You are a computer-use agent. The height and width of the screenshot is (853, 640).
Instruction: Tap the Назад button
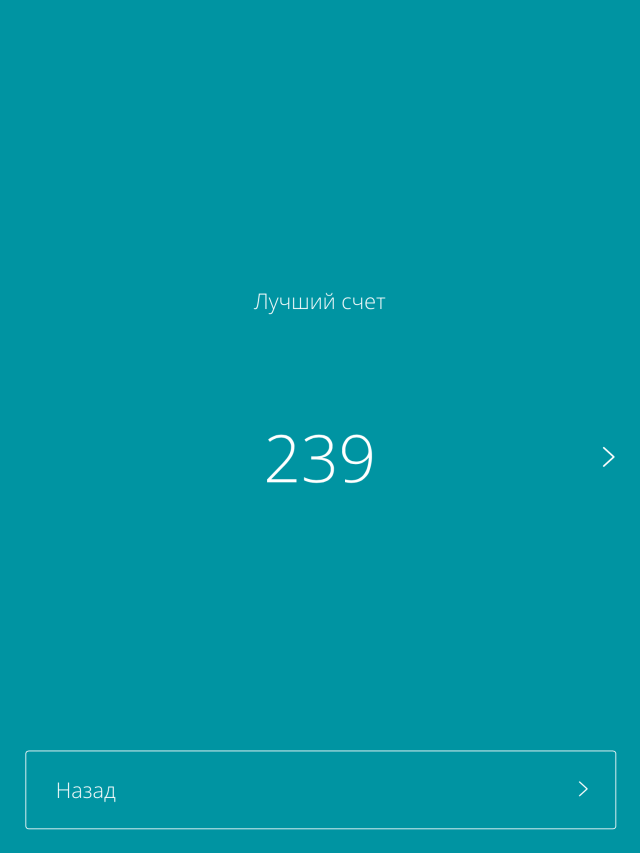tap(320, 790)
